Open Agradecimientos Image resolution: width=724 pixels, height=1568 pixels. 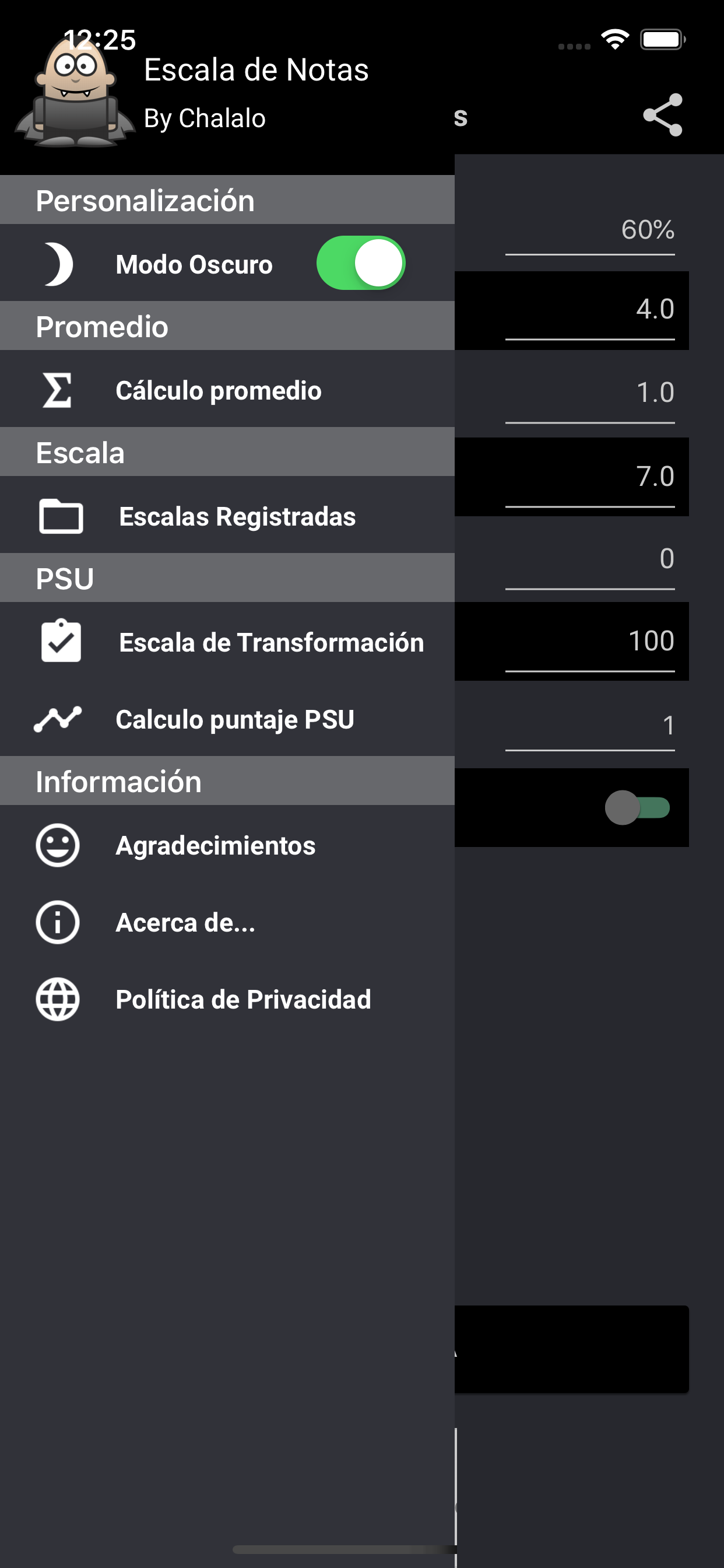point(227,845)
